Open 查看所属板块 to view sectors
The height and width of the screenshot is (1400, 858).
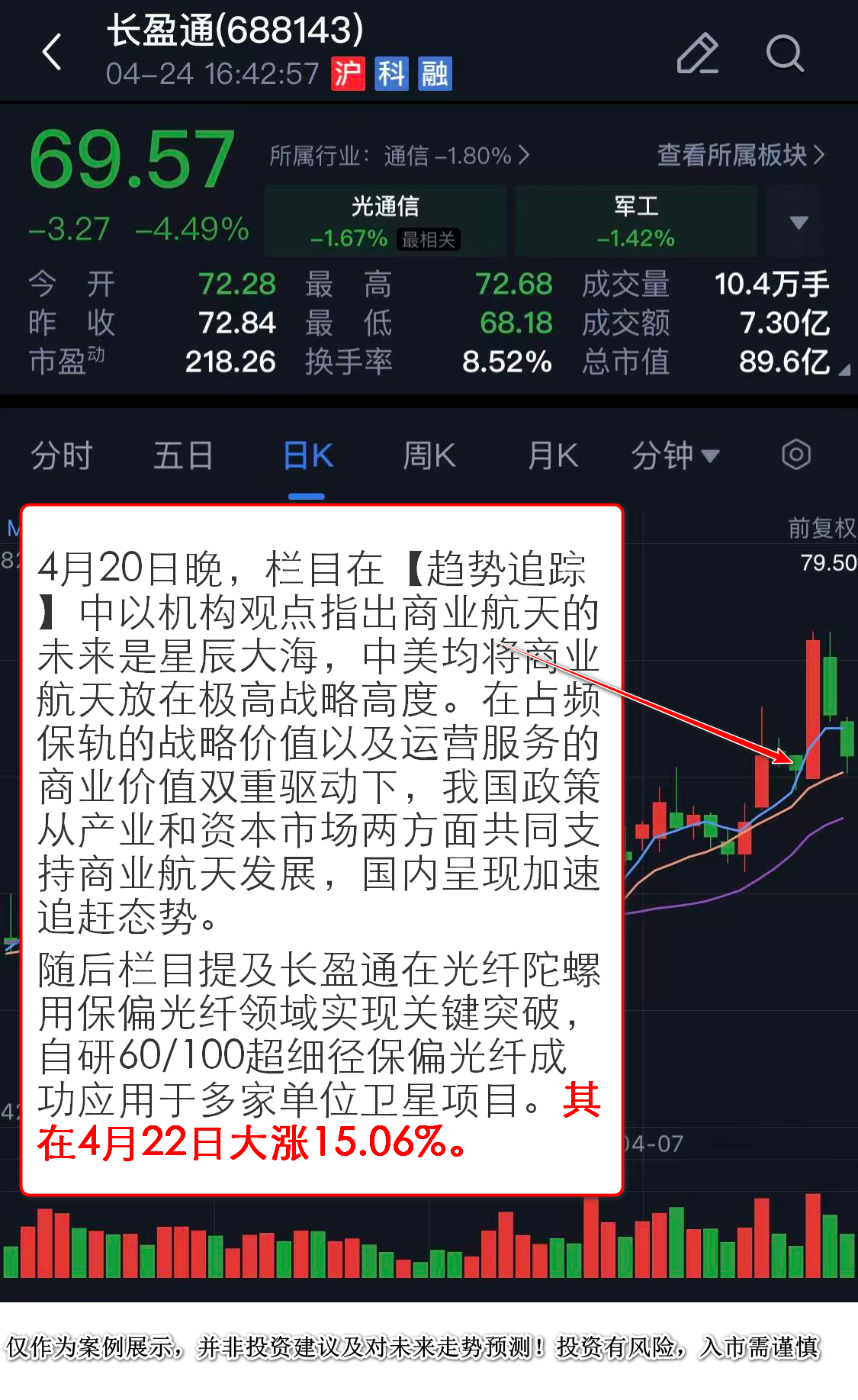coord(740,155)
